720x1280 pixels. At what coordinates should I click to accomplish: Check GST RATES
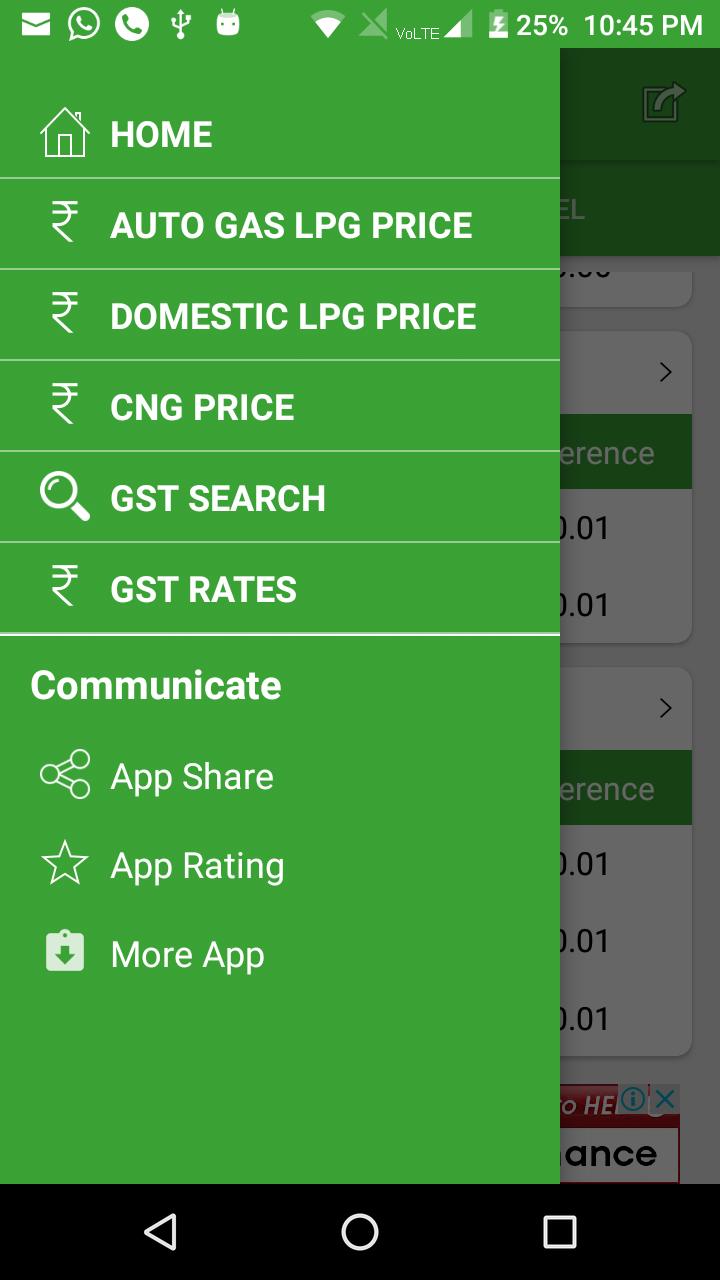(280, 589)
